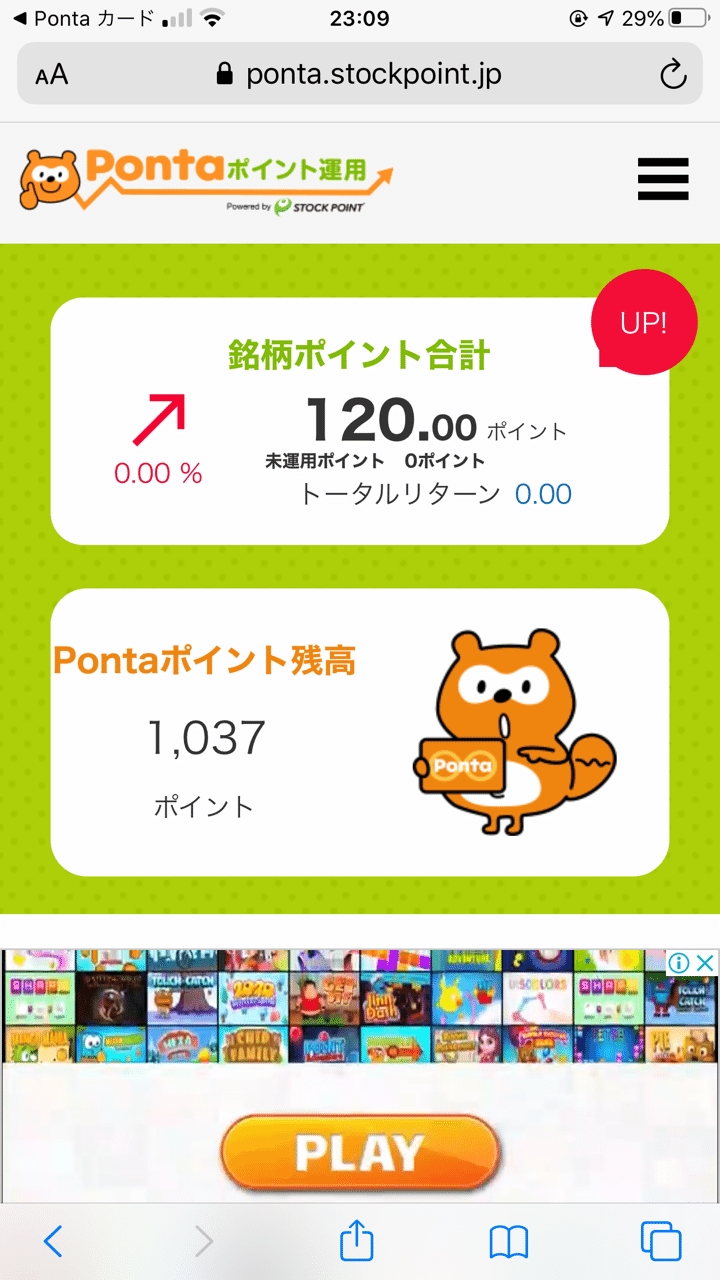Open Safari bookmarks

509,1241
